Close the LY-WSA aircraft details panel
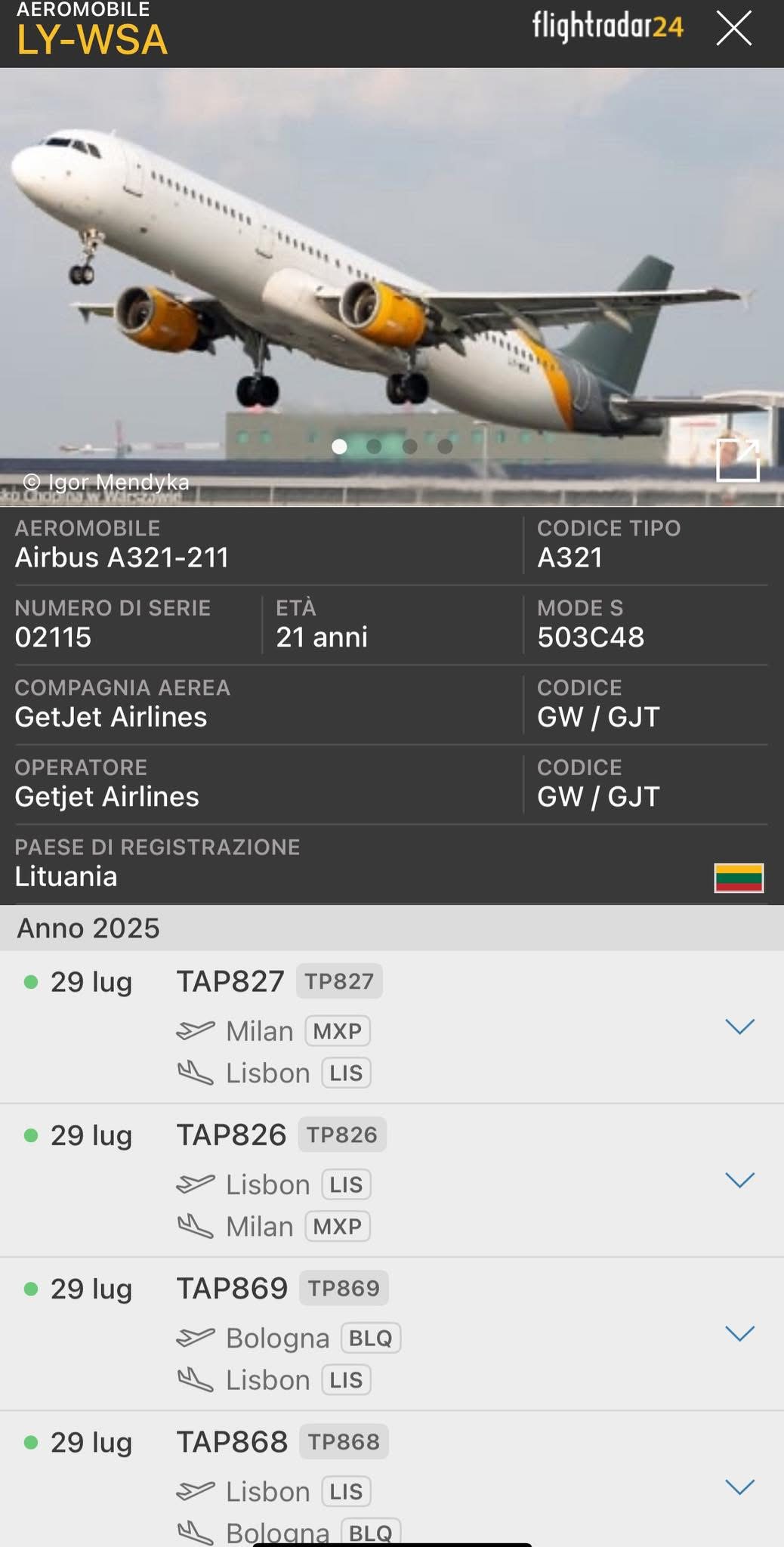Image resolution: width=784 pixels, height=1547 pixels. click(733, 29)
